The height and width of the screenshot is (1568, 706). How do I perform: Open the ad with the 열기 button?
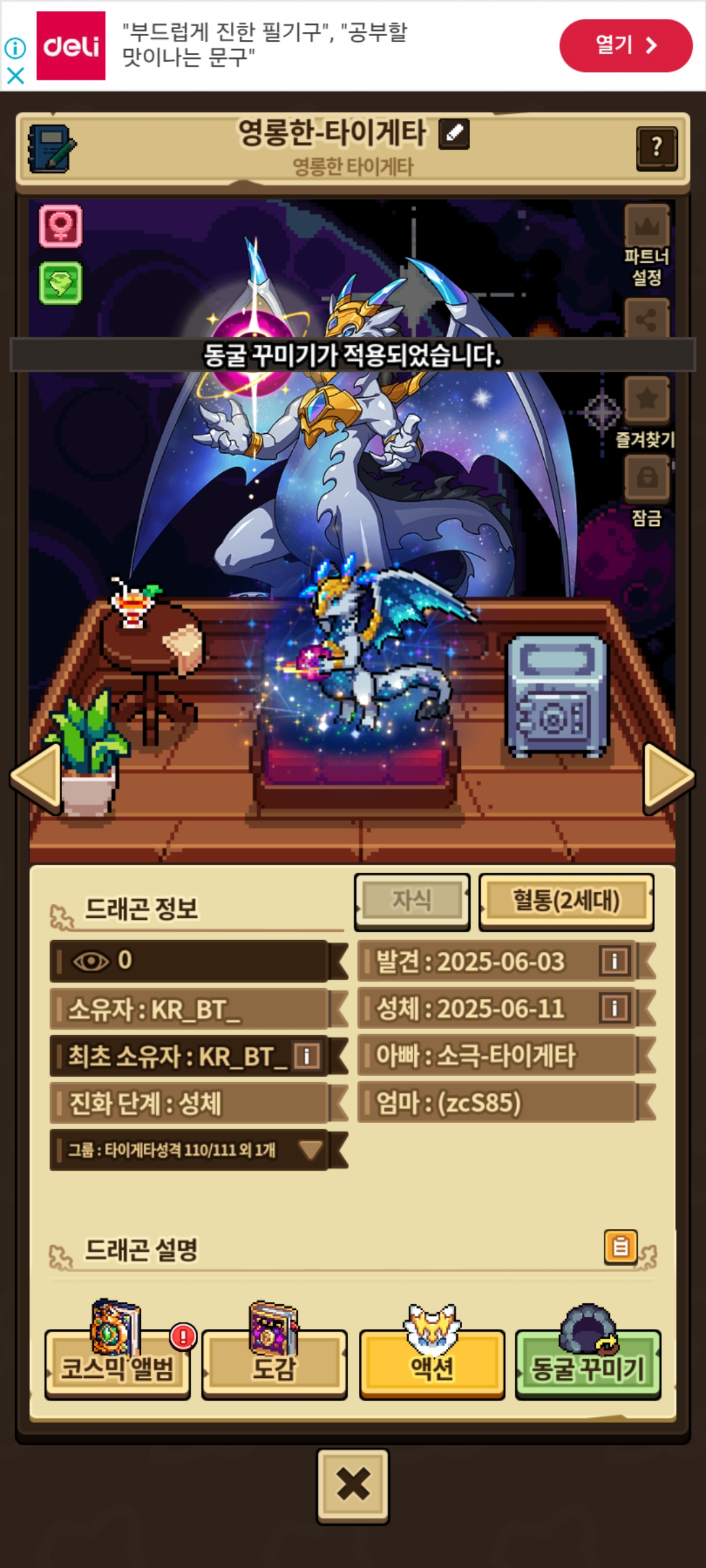pos(625,45)
